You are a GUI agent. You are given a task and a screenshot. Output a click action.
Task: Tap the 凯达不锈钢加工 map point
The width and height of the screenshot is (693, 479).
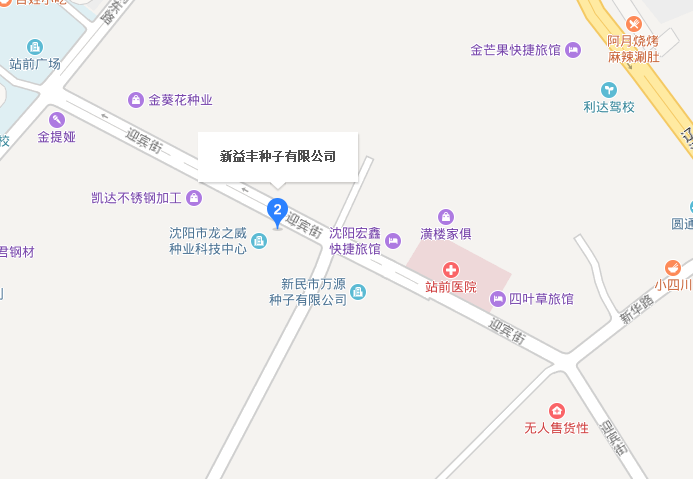click(193, 198)
